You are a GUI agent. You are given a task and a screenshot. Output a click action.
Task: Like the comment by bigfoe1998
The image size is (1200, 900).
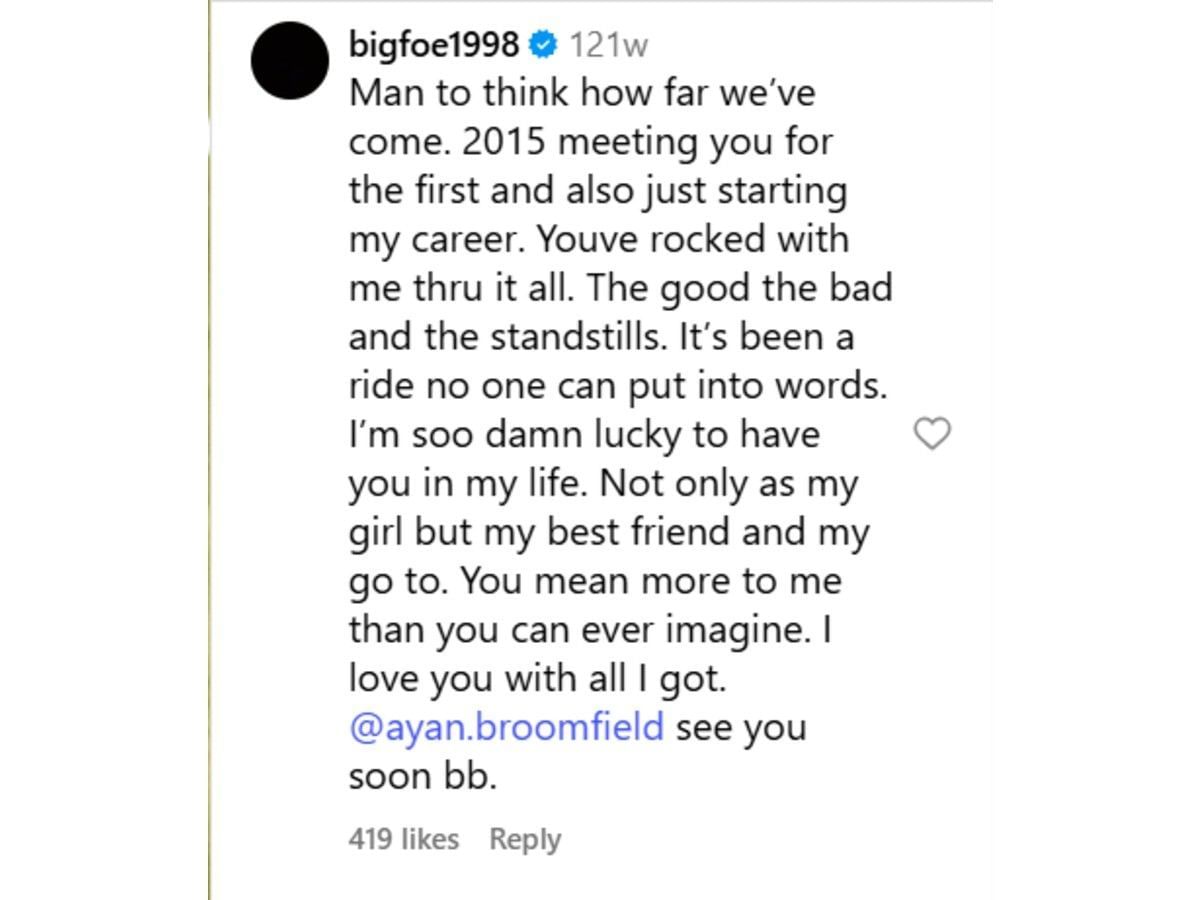click(932, 434)
